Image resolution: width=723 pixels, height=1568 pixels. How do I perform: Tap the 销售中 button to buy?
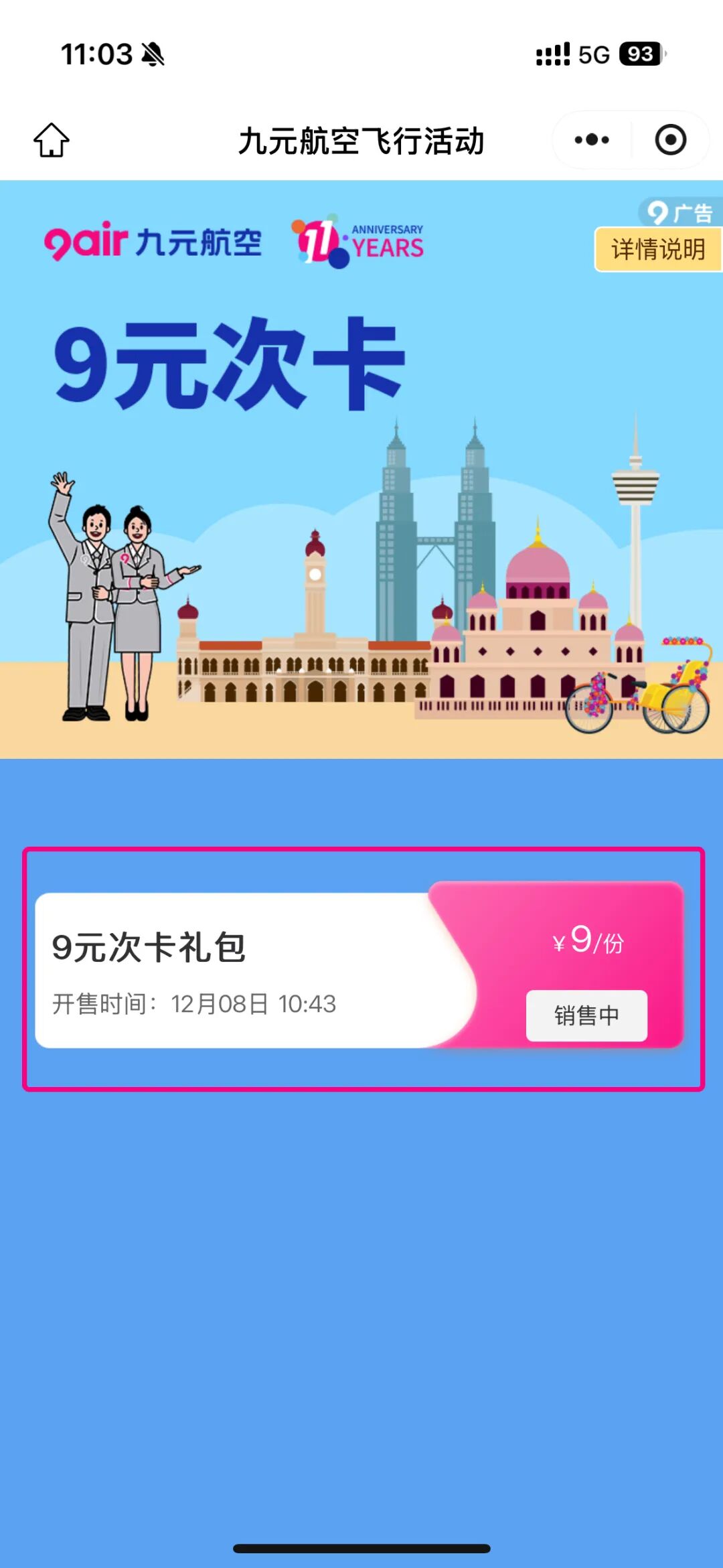click(586, 1015)
